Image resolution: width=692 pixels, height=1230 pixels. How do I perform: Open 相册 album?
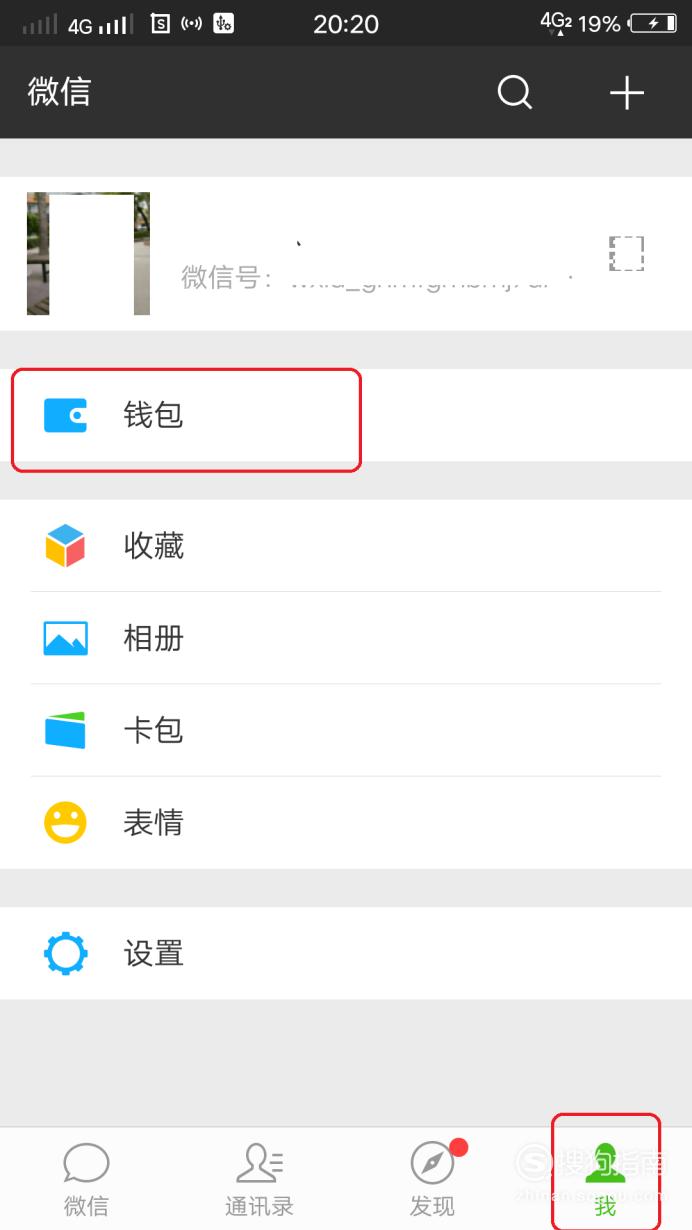pyautogui.click(x=346, y=638)
